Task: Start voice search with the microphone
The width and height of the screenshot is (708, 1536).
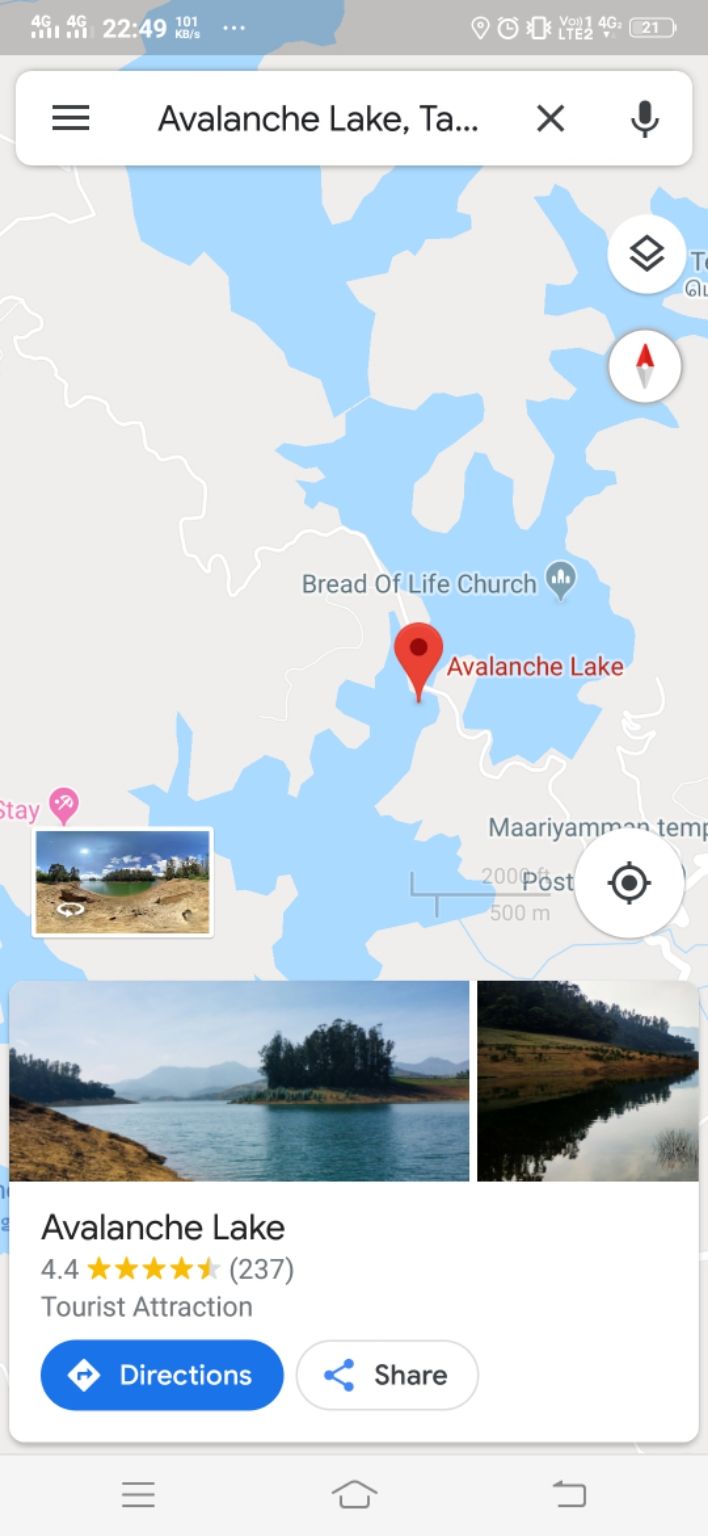Action: (645, 119)
